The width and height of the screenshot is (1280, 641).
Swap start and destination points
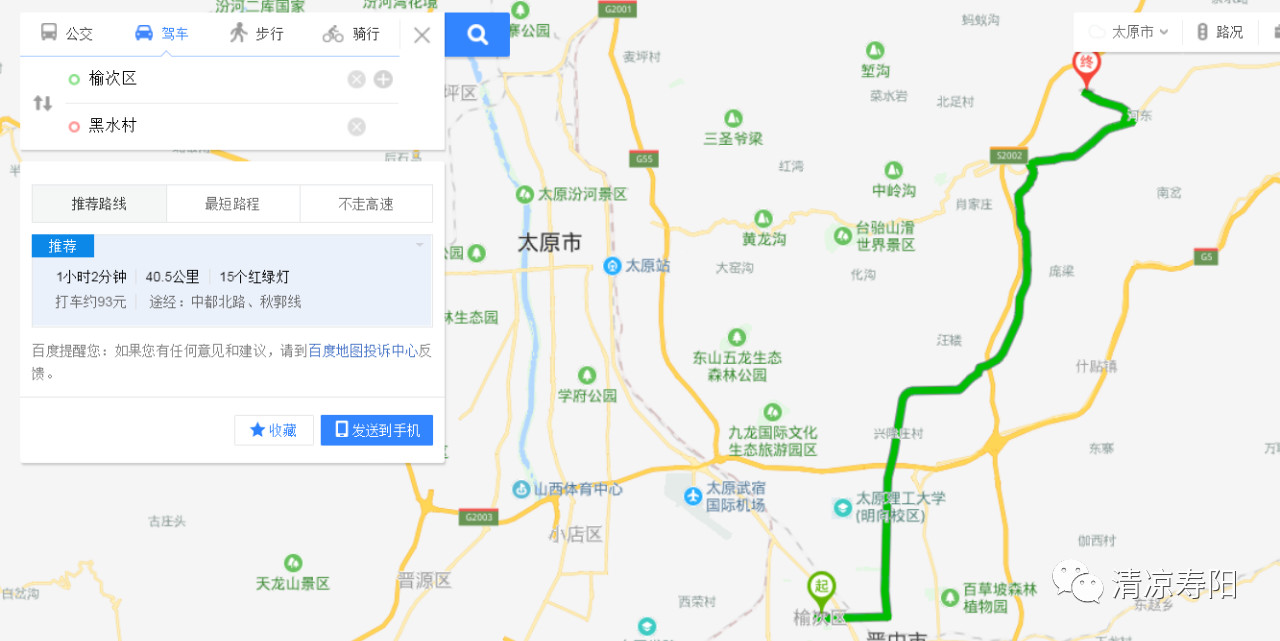[x=43, y=103]
